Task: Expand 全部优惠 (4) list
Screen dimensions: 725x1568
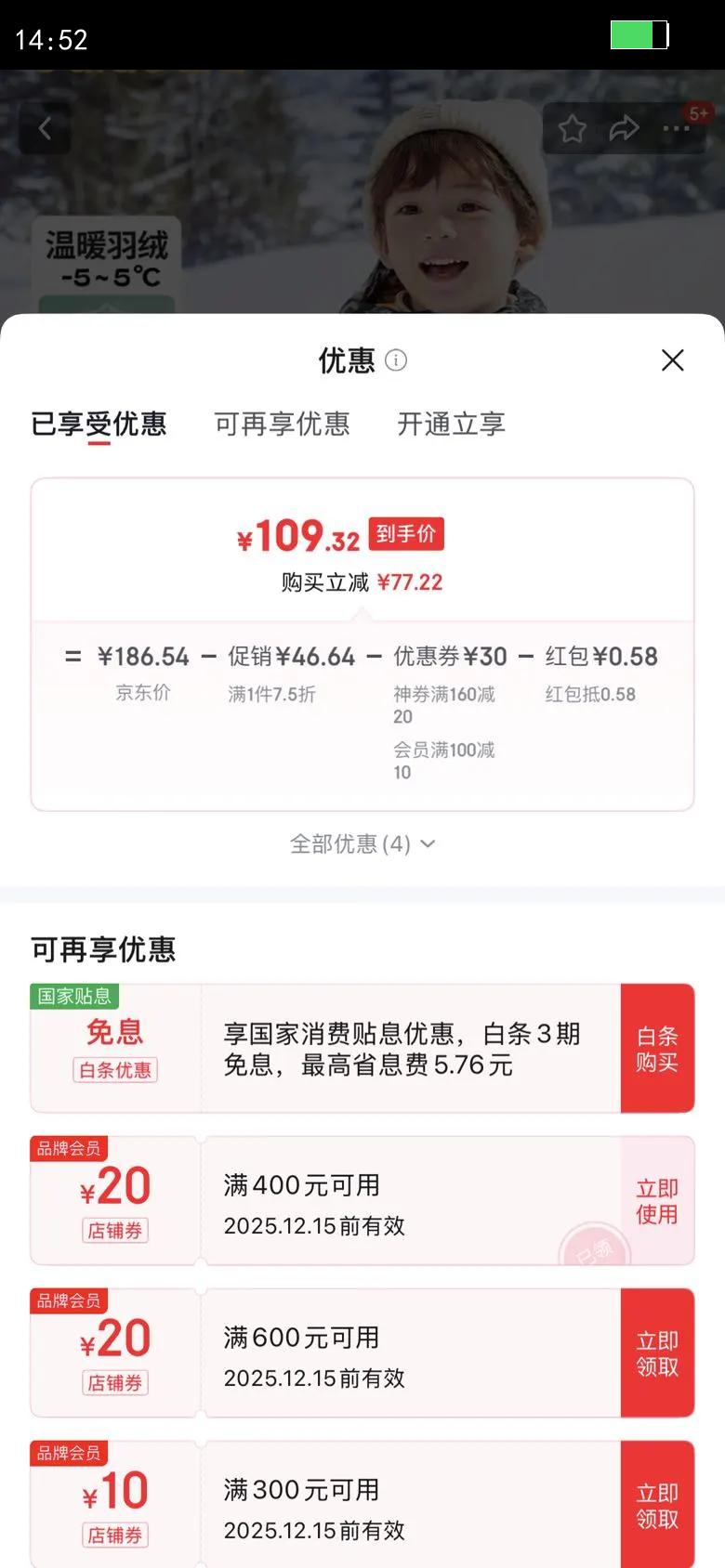Action: [x=362, y=843]
